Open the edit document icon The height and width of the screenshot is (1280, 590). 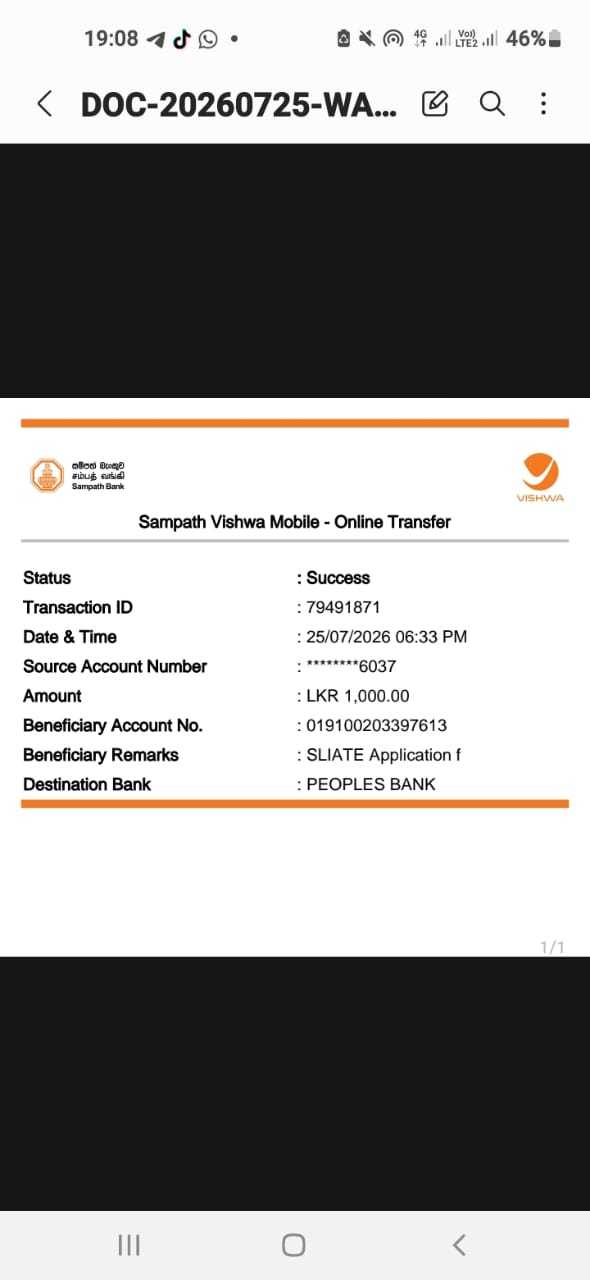435,103
